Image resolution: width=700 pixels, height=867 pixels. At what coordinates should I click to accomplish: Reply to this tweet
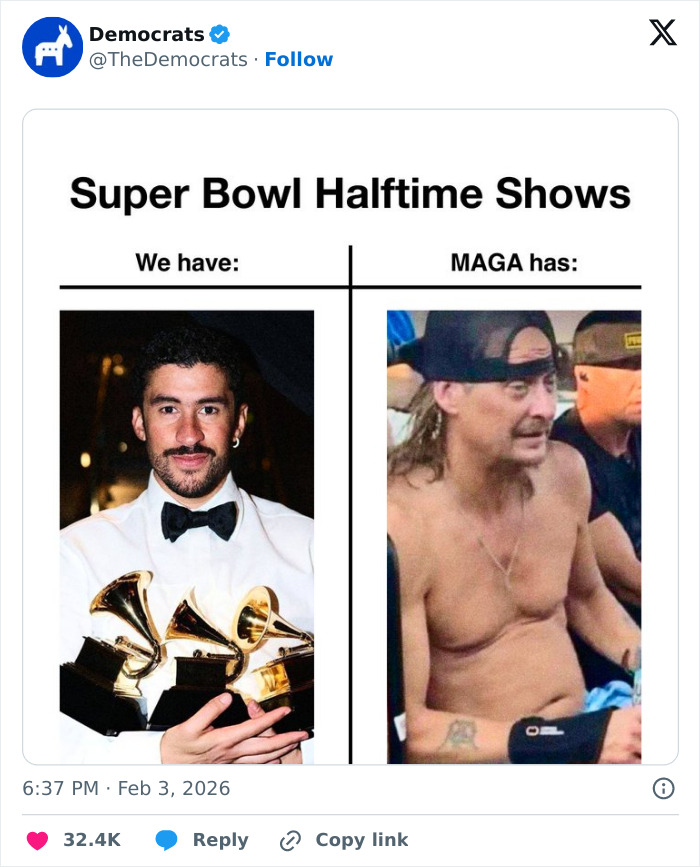tap(202, 840)
